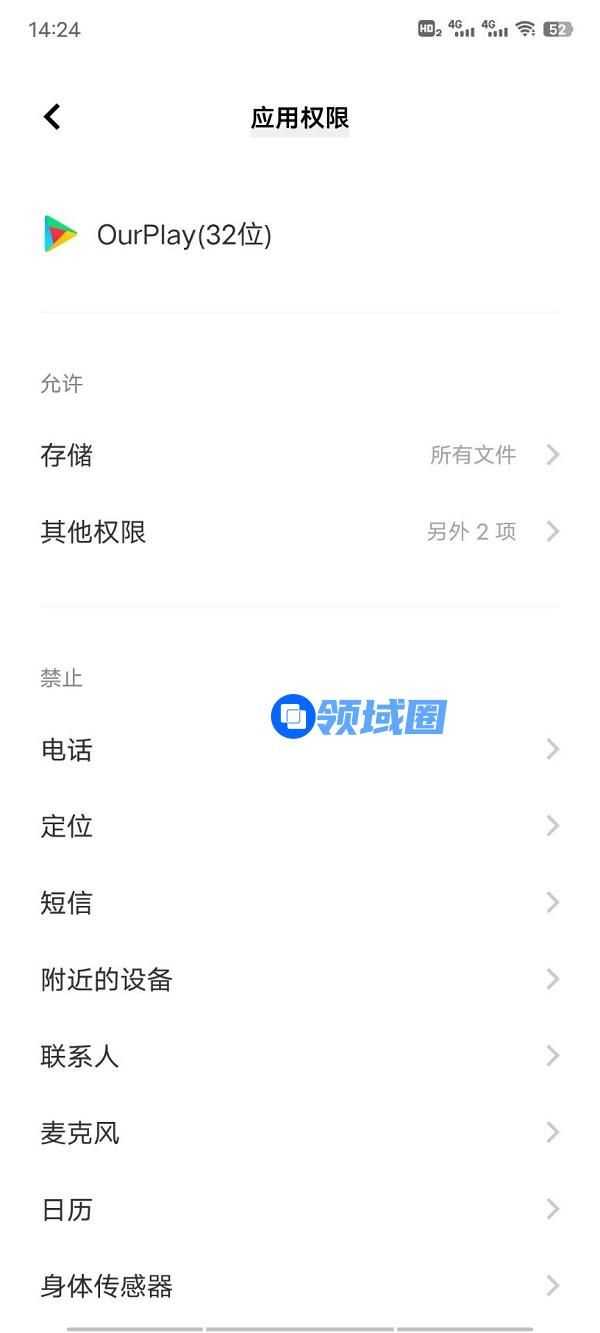Open the 电话 permission row
Screen dimensions: 600x1333
[x=300, y=749]
